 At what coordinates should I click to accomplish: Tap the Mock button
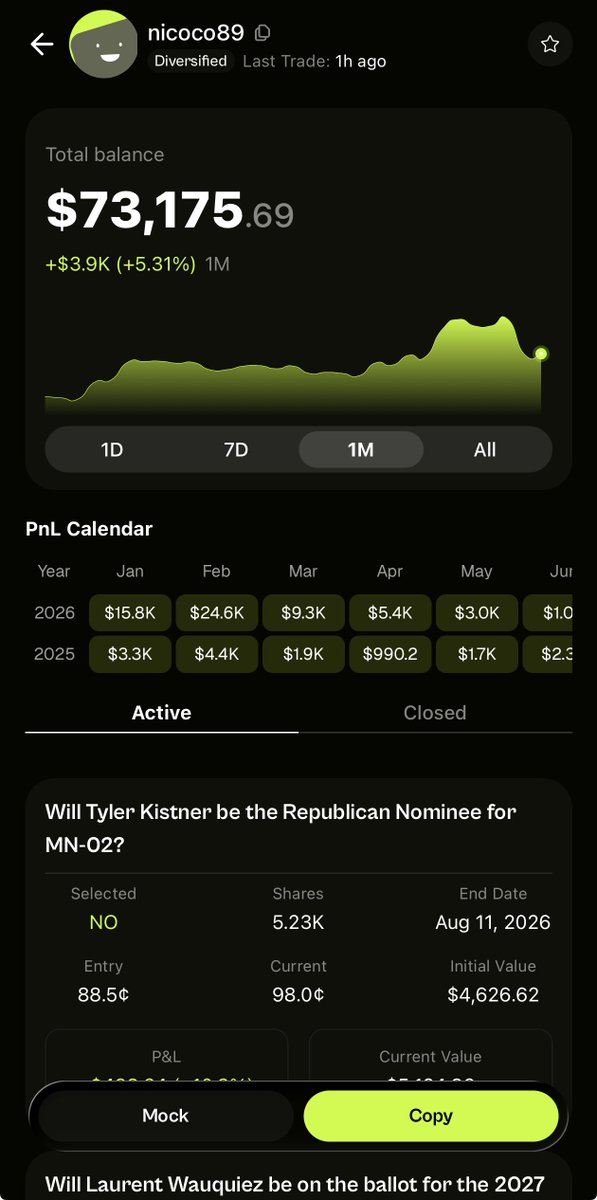click(166, 1116)
